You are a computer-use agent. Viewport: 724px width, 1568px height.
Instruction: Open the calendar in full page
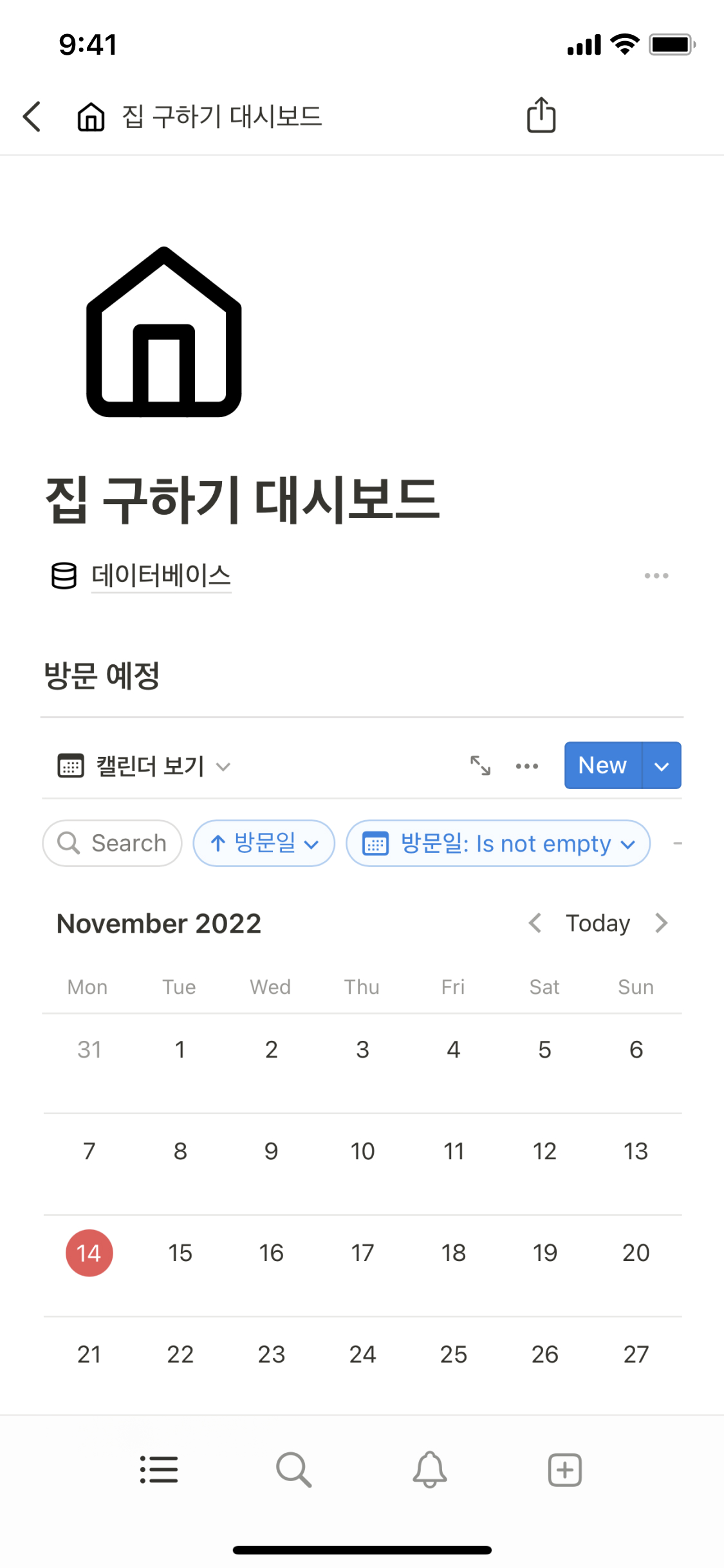click(x=480, y=765)
